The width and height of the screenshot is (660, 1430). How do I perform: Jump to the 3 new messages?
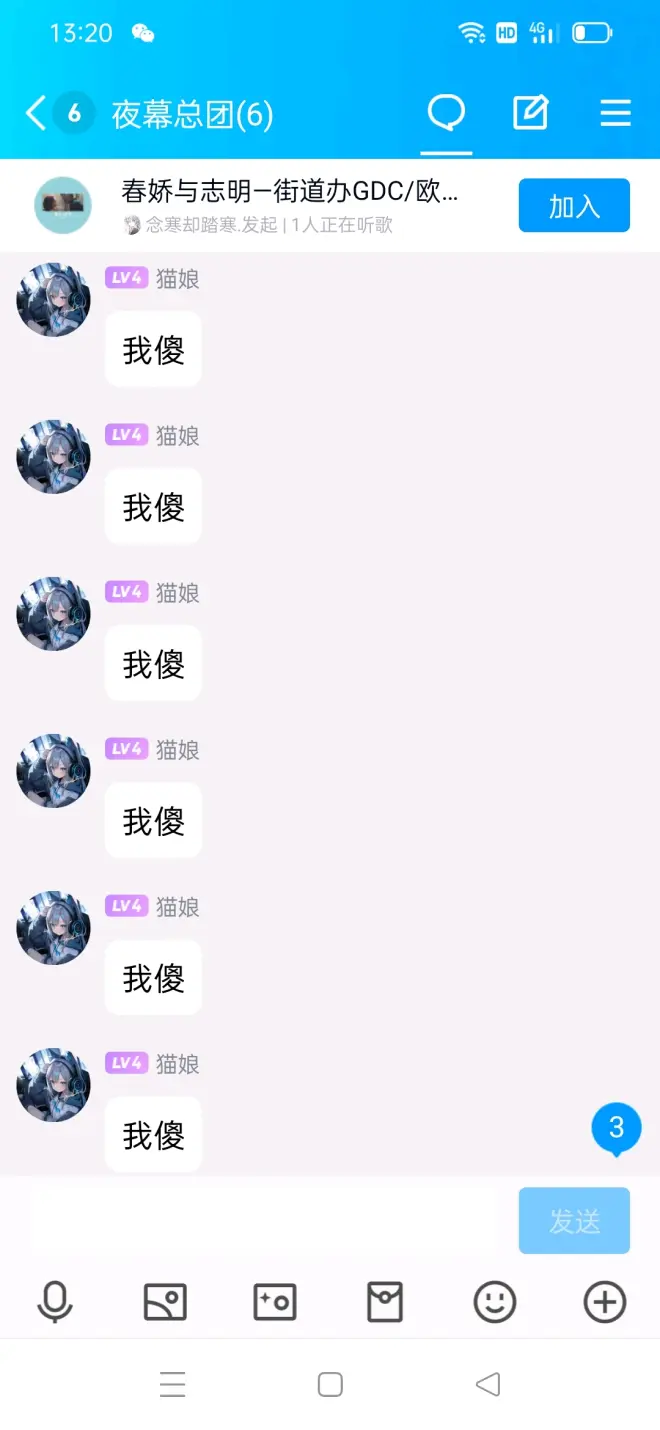pos(616,1129)
